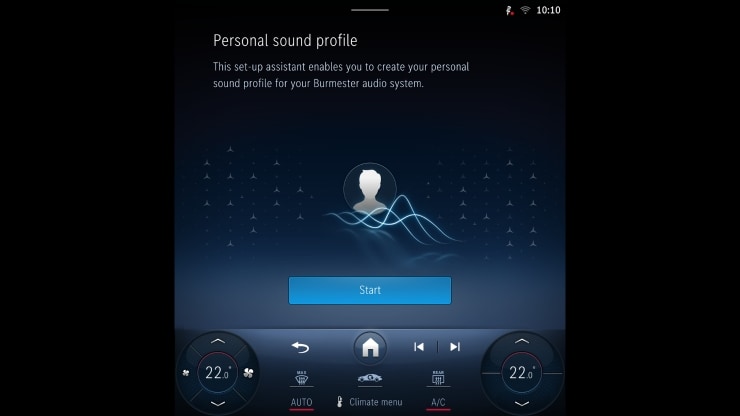740x416 pixels.
Task: Skip to the previous track
Action: tap(419, 347)
